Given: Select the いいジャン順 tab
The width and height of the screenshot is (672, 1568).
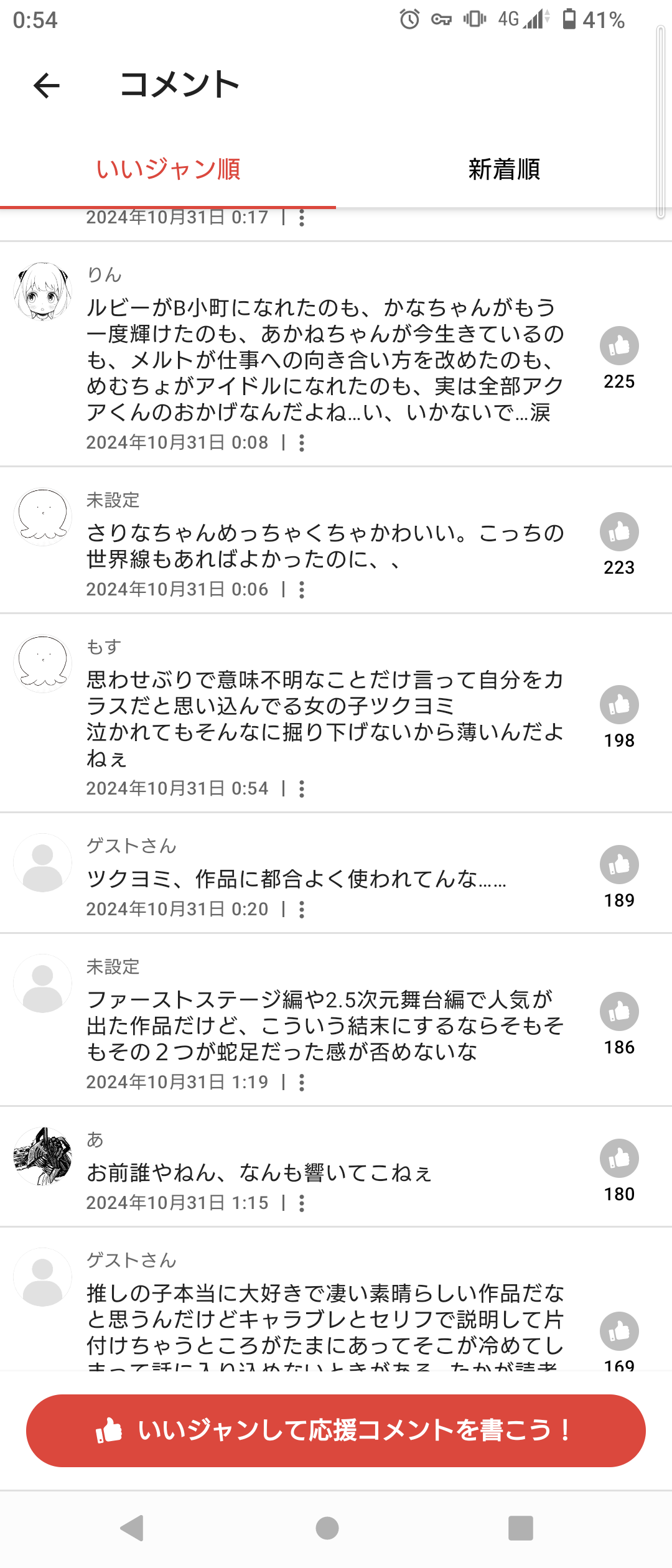Looking at the screenshot, I should click(x=168, y=169).
